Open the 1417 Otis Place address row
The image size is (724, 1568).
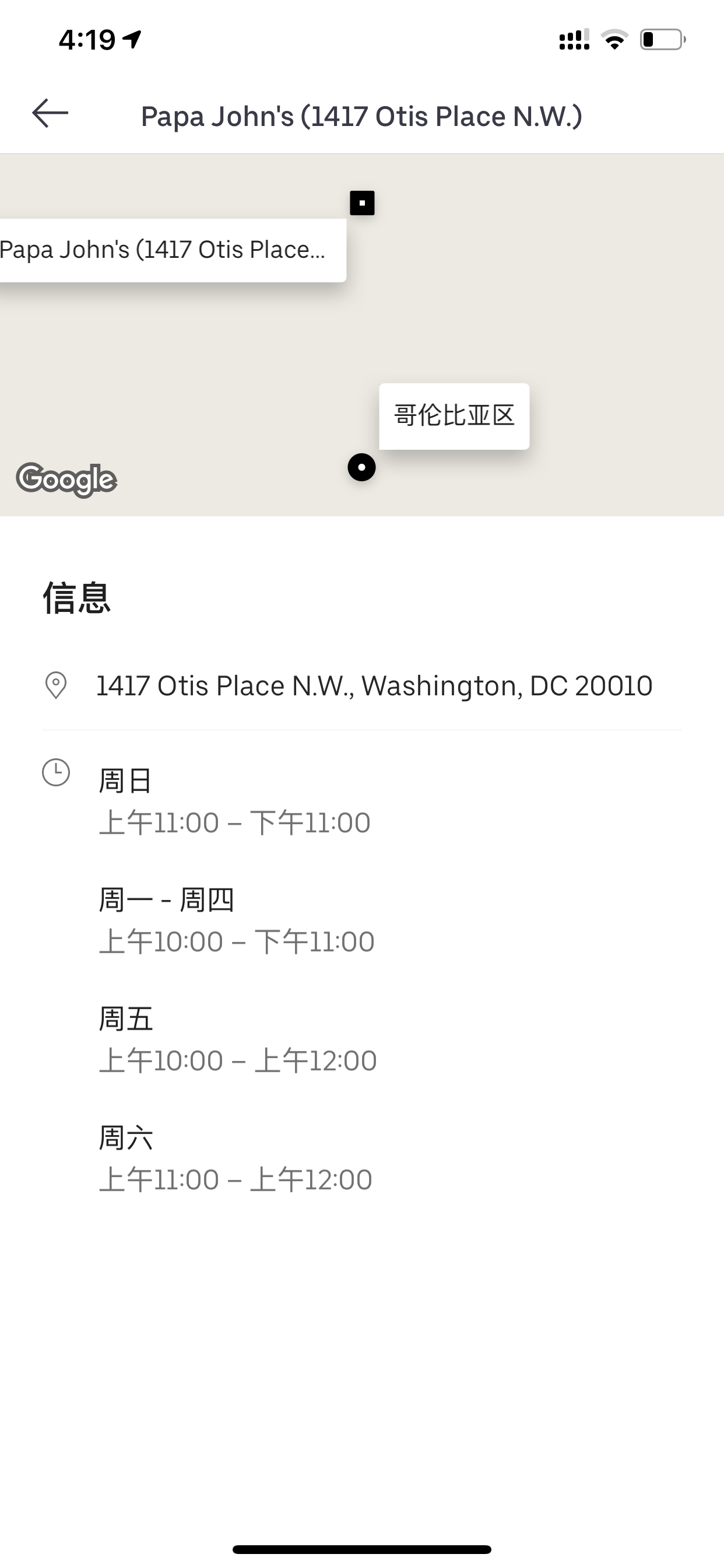point(362,686)
